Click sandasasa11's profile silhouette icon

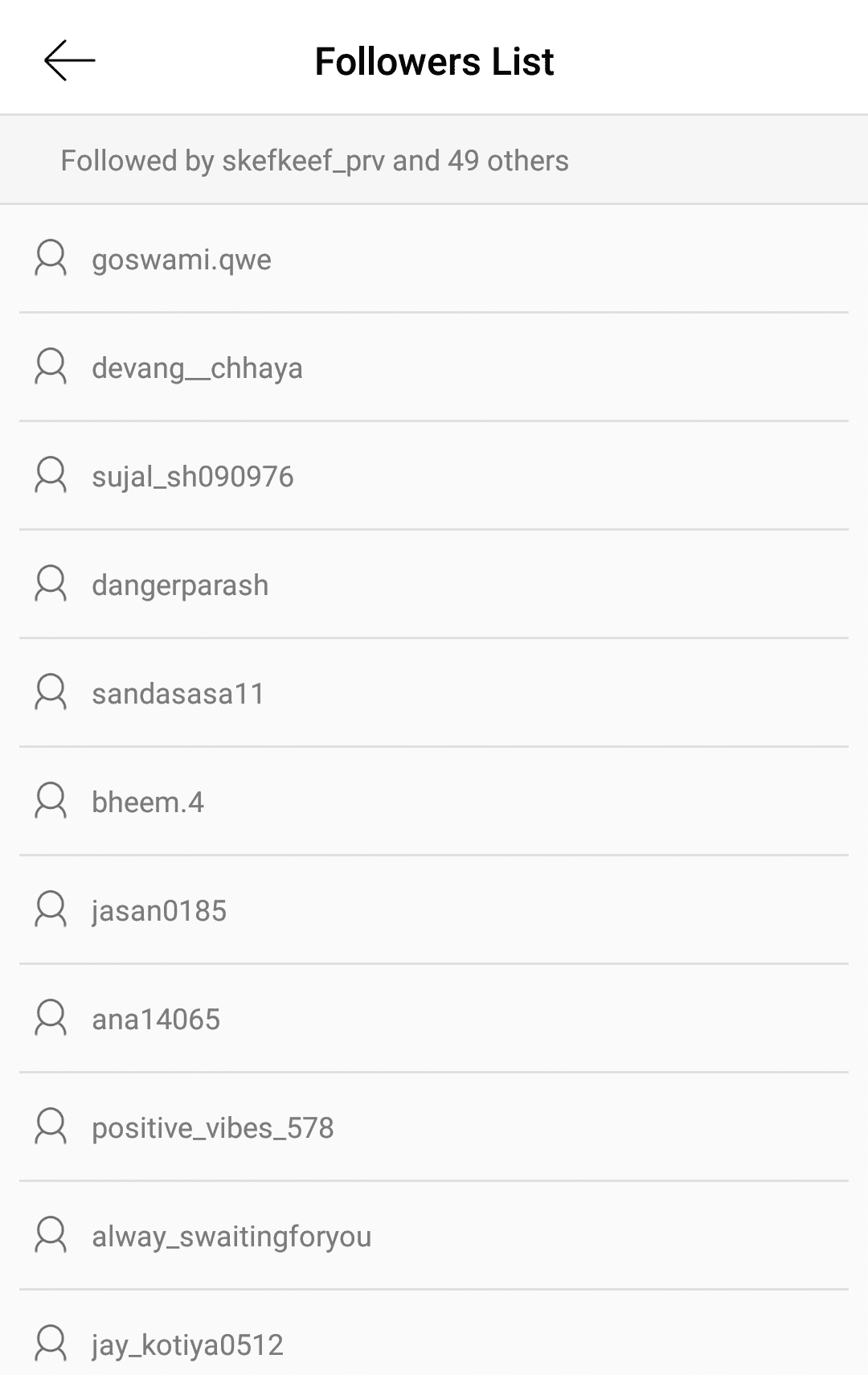point(51,693)
